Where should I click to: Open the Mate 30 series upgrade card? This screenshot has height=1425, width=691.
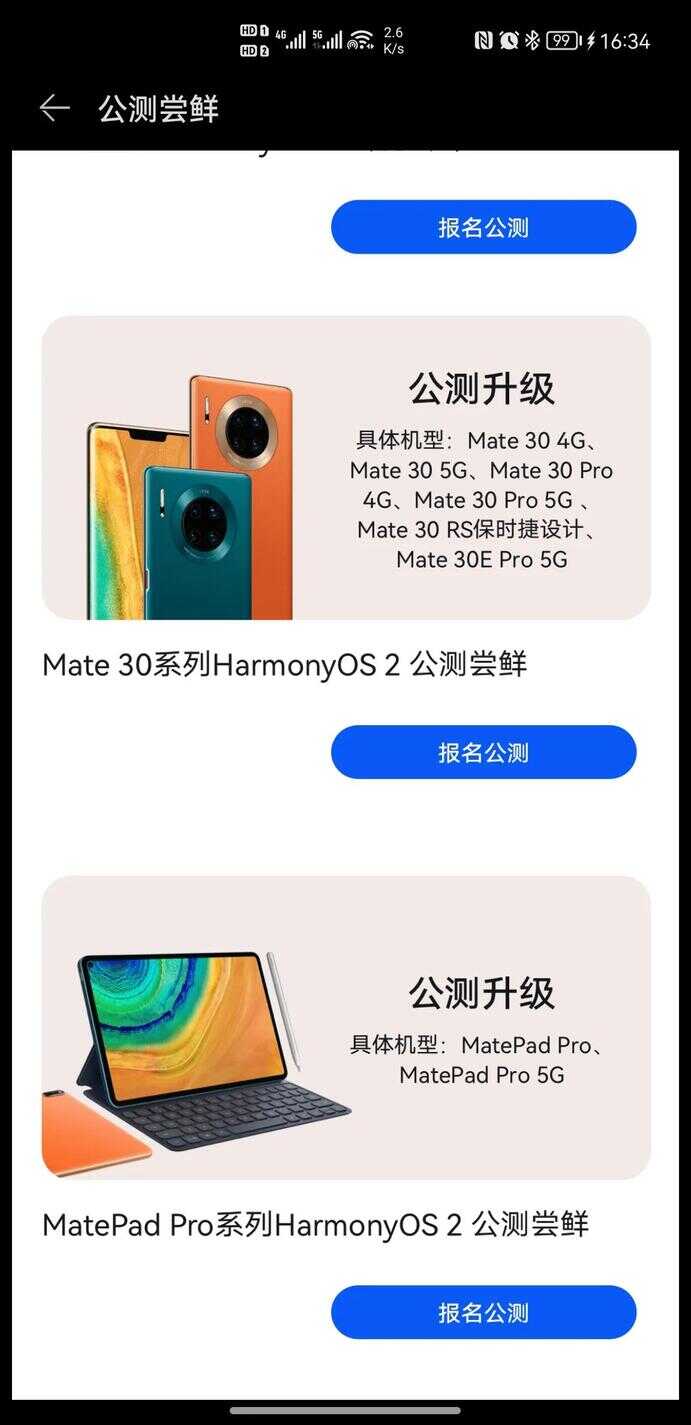click(x=346, y=468)
